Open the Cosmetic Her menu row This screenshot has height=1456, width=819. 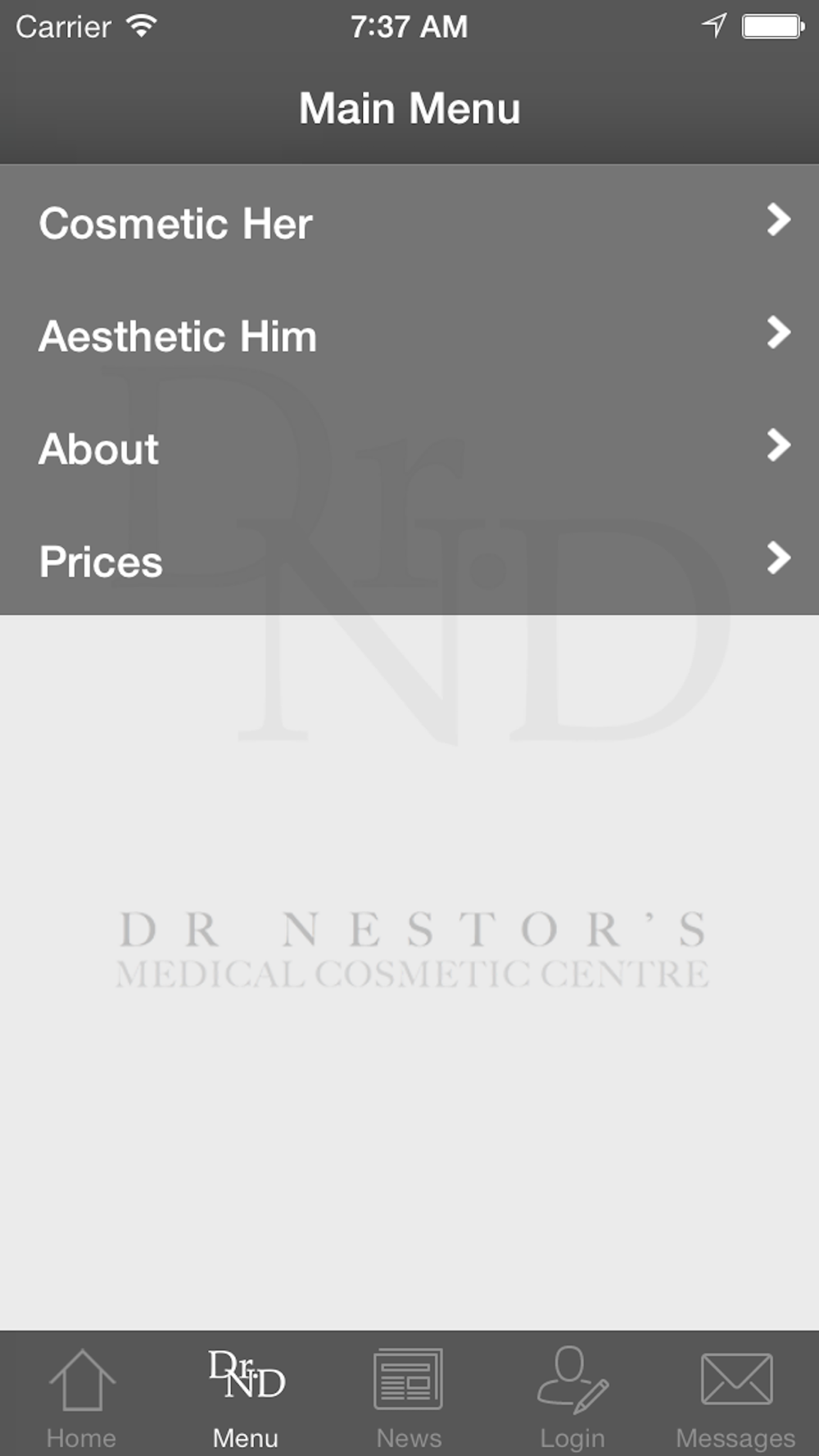click(409, 222)
